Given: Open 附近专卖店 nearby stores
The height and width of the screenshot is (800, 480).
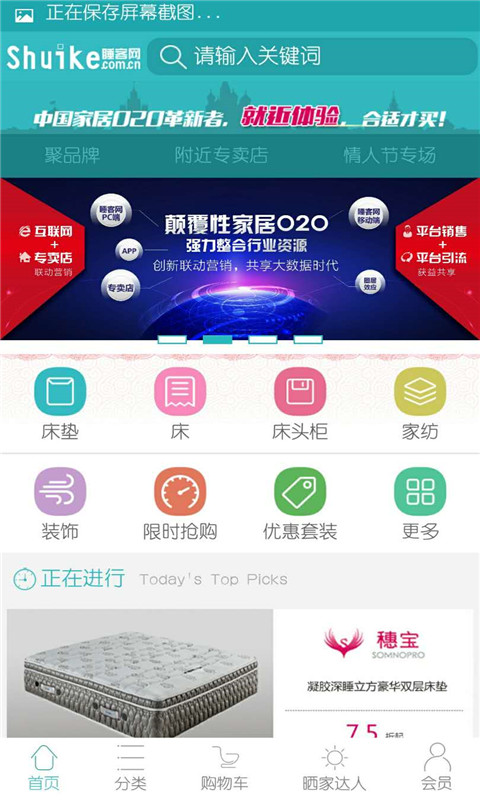Looking at the screenshot, I should 221,155.
